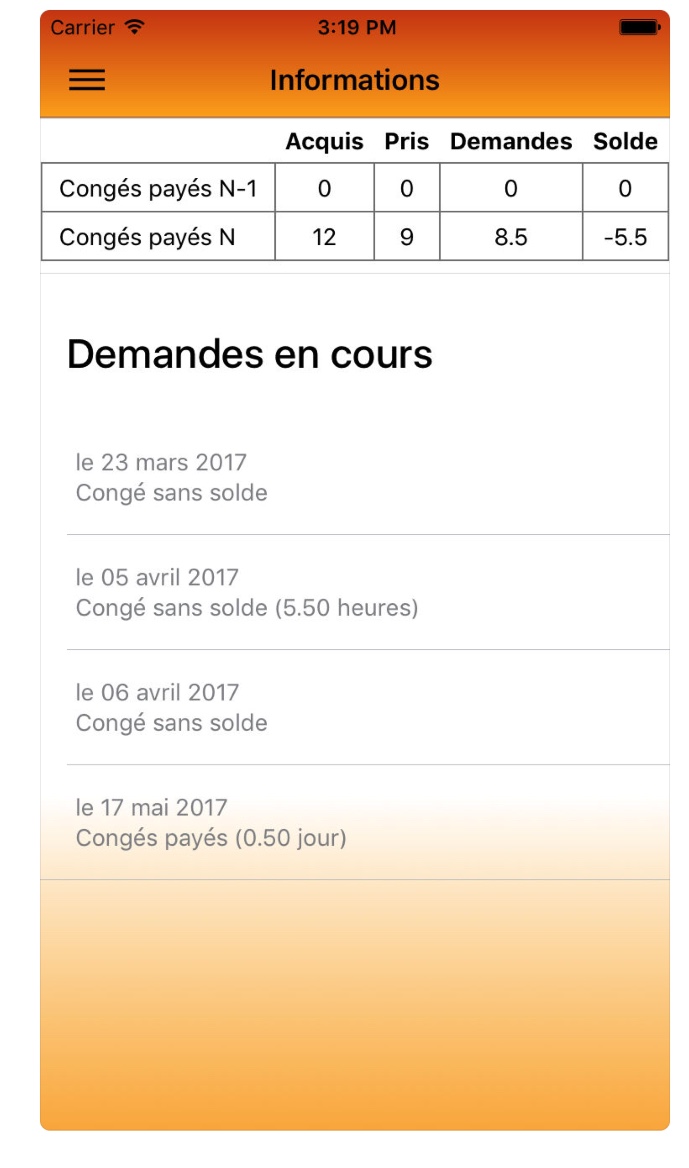
Task: Select the 06 avril 2017 request
Action: point(355,707)
